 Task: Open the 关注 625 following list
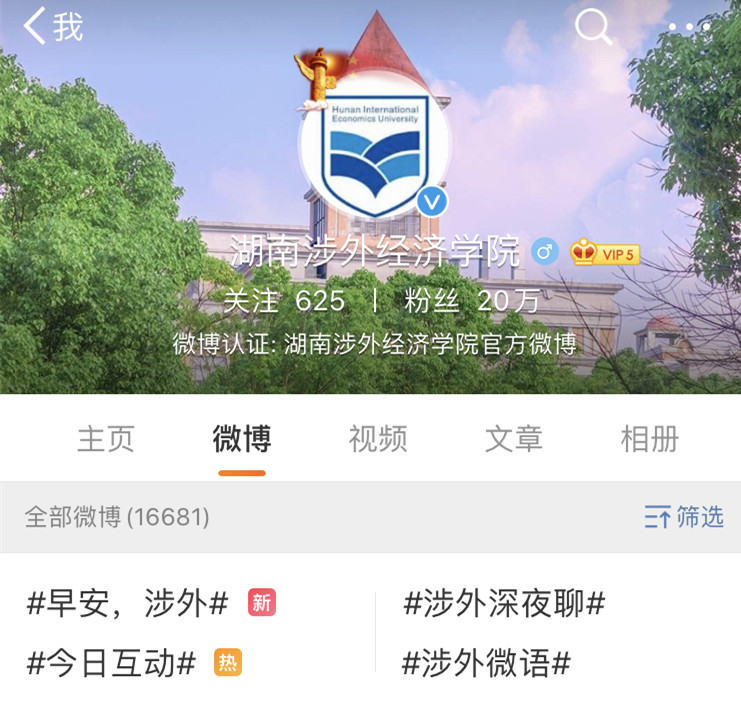point(284,301)
